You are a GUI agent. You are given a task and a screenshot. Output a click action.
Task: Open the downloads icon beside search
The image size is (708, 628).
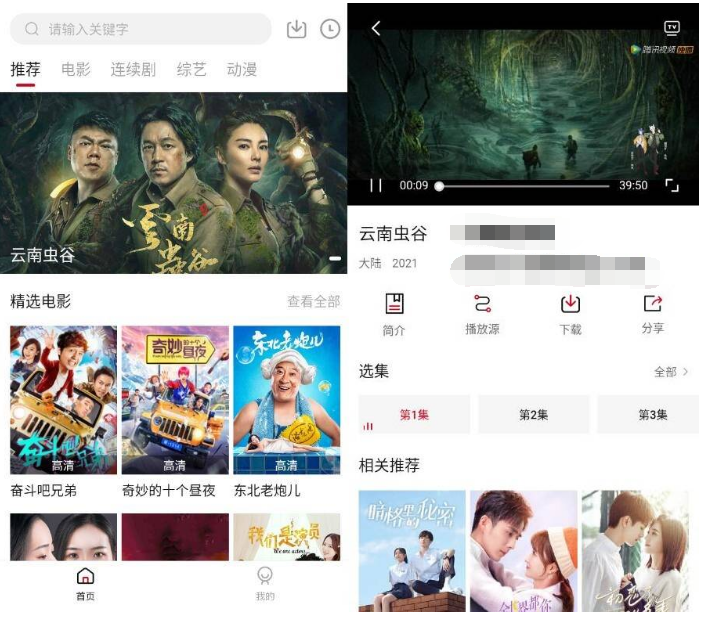click(x=296, y=29)
